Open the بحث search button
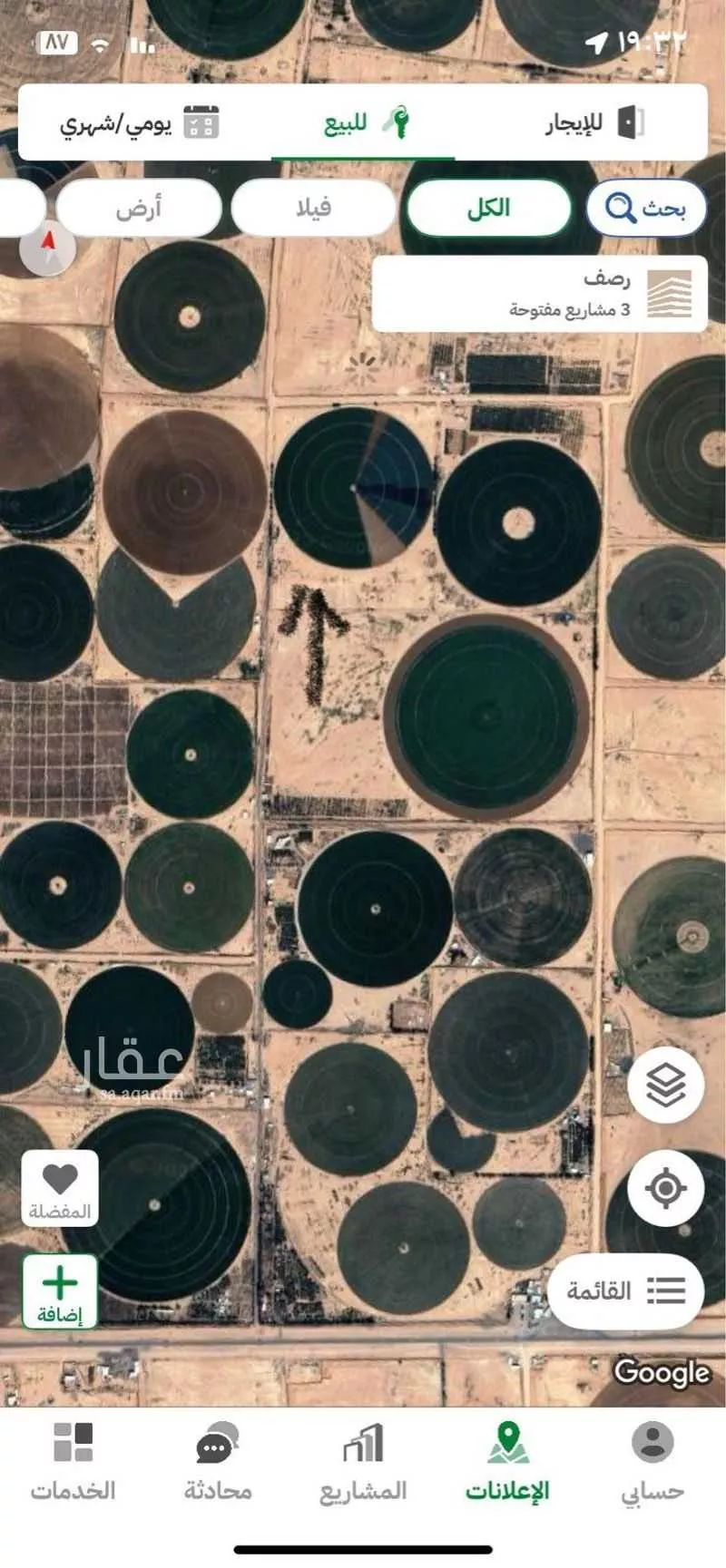Image resolution: width=726 pixels, height=1568 pixels. click(x=646, y=209)
